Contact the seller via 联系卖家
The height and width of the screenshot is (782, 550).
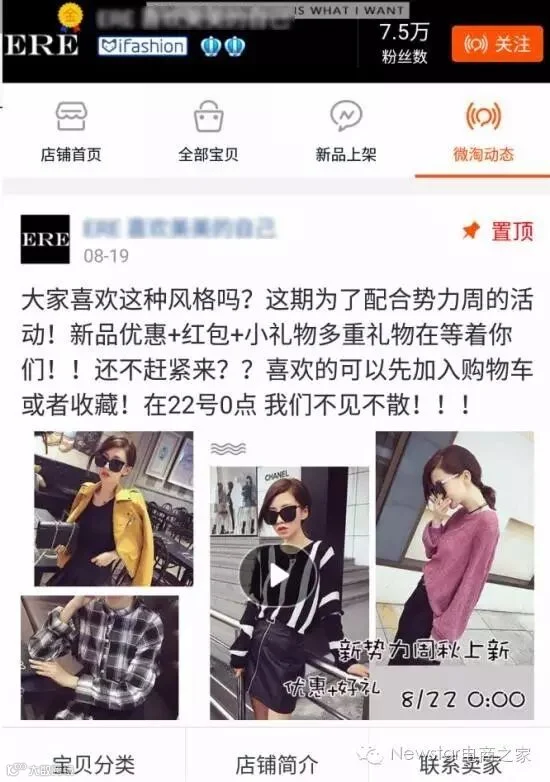460,763
